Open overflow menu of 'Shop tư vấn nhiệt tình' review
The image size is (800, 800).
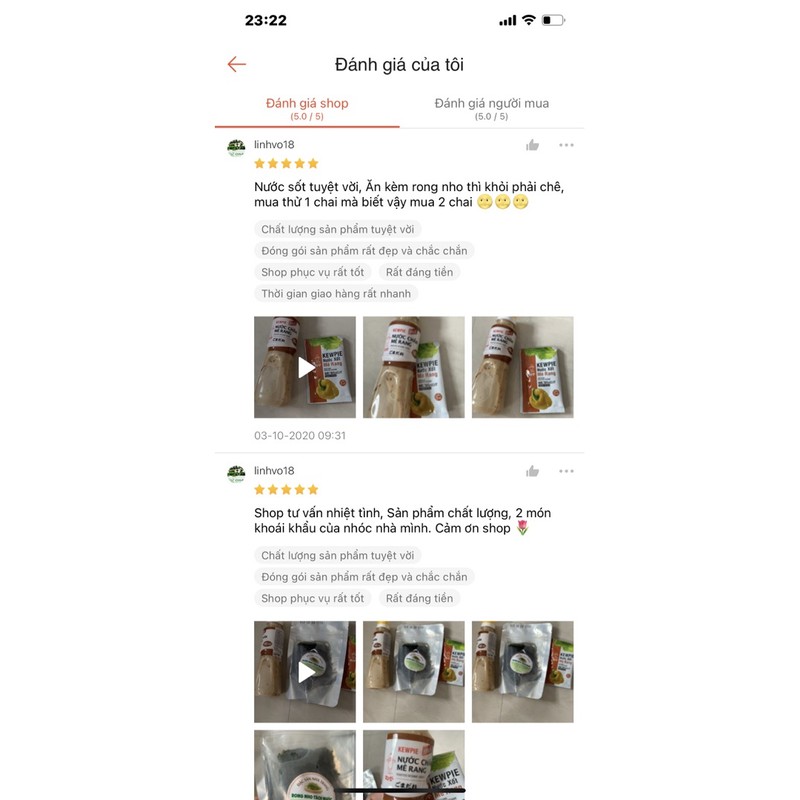tap(566, 471)
